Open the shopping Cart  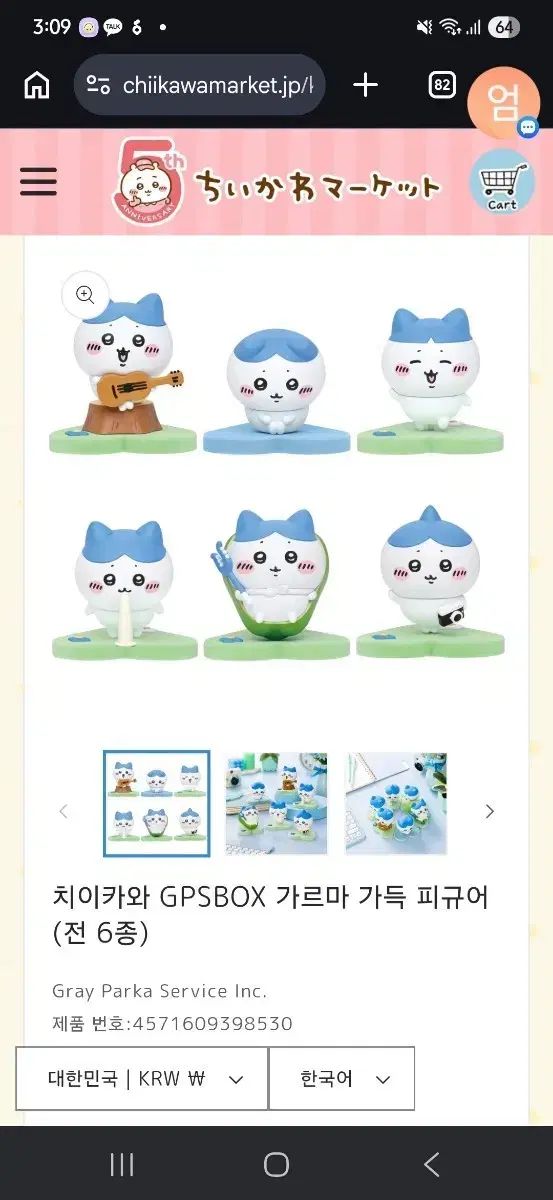click(x=502, y=181)
